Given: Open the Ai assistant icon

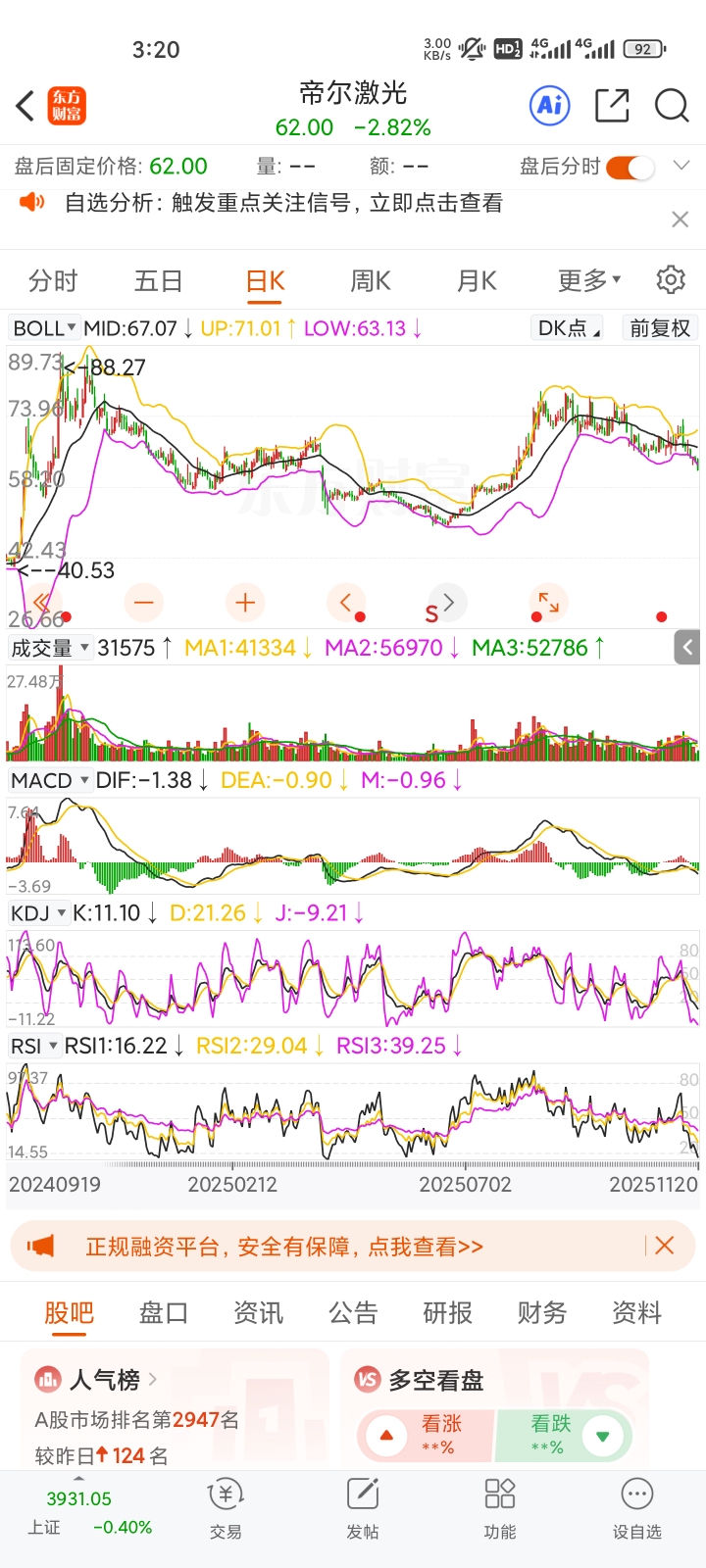Looking at the screenshot, I should click(x=550, y=105).
